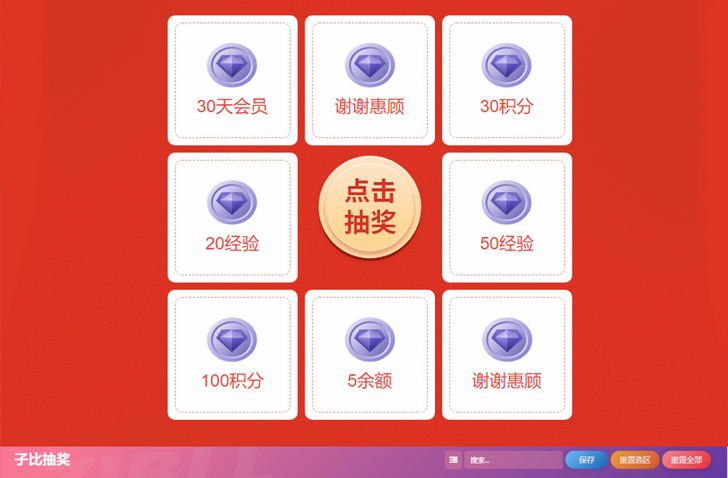Viewport: 728px width, 478px height.
Task: Tap 重置全部 to reset everything
Action: [x=686, y=460]
